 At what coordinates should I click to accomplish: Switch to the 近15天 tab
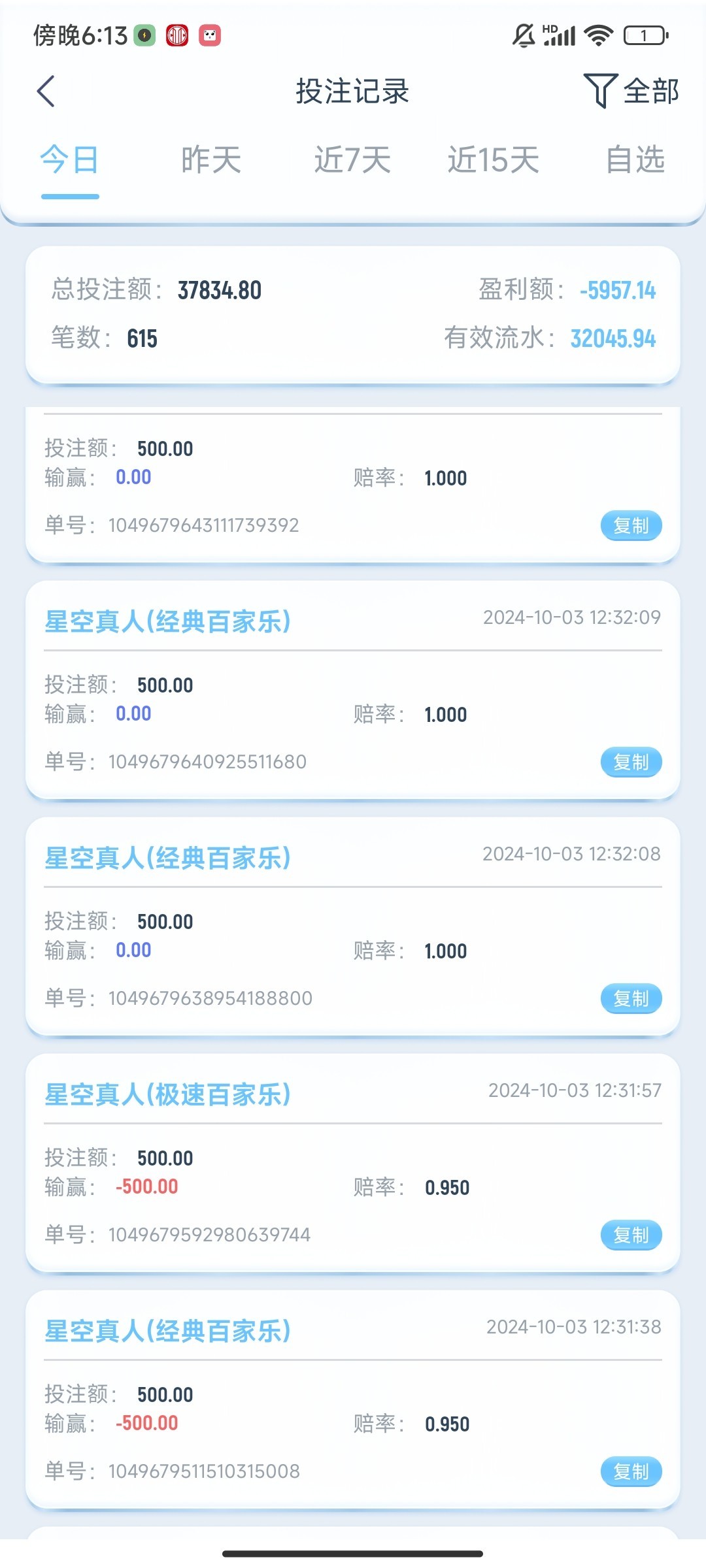coord(494,160)
